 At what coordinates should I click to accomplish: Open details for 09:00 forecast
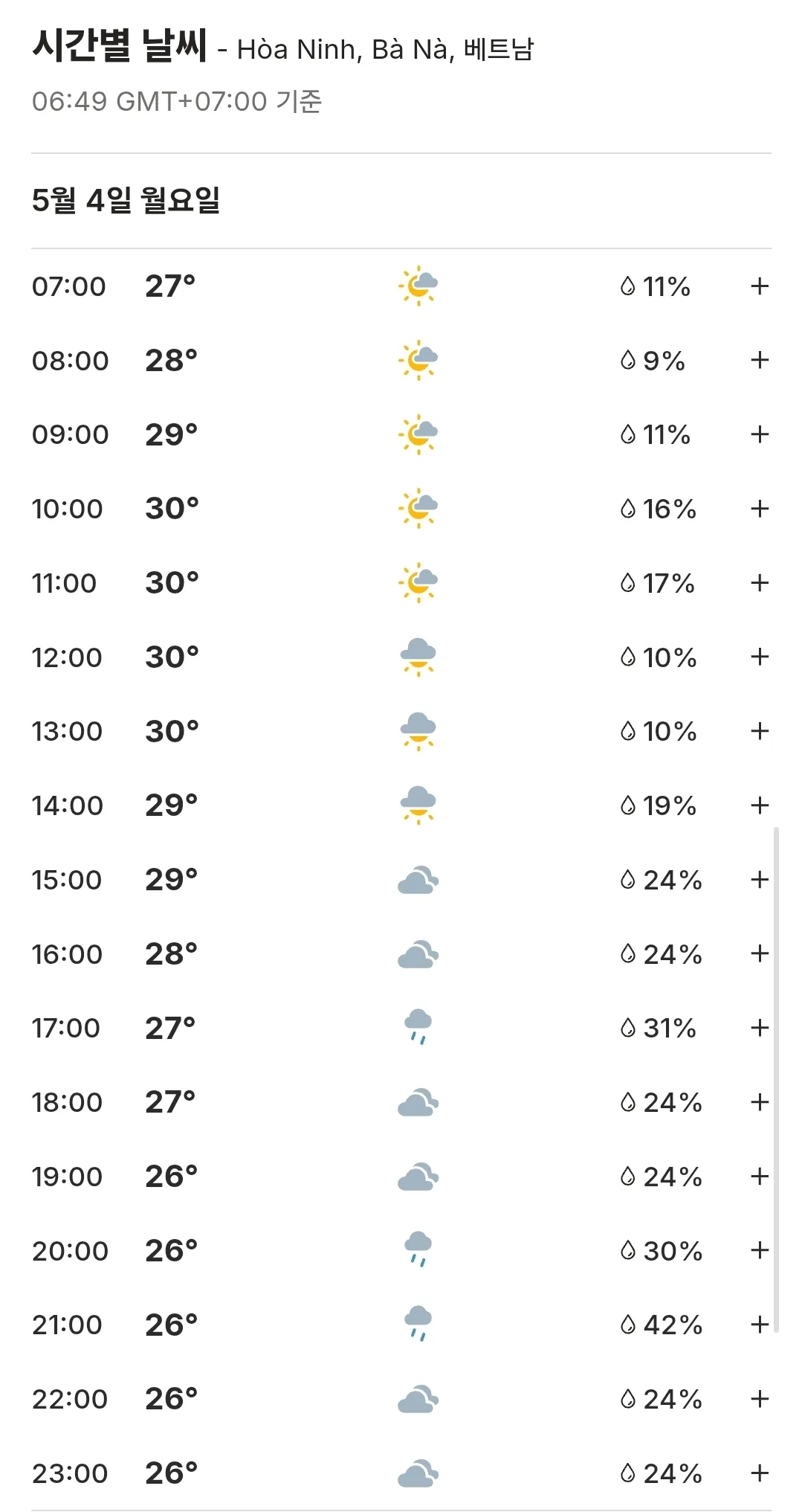(759, 434)
